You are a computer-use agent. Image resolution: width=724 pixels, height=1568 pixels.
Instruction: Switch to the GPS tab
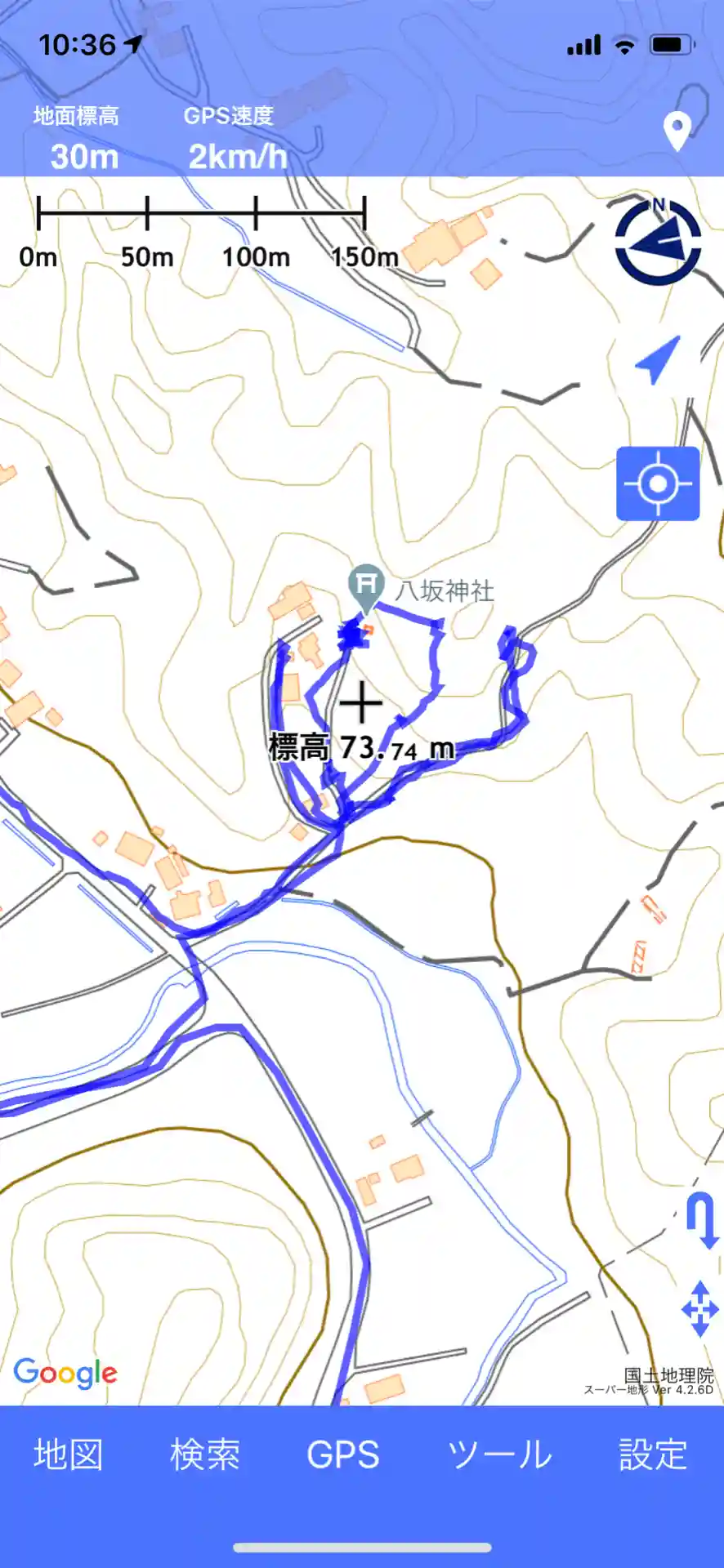point(343,1454)
